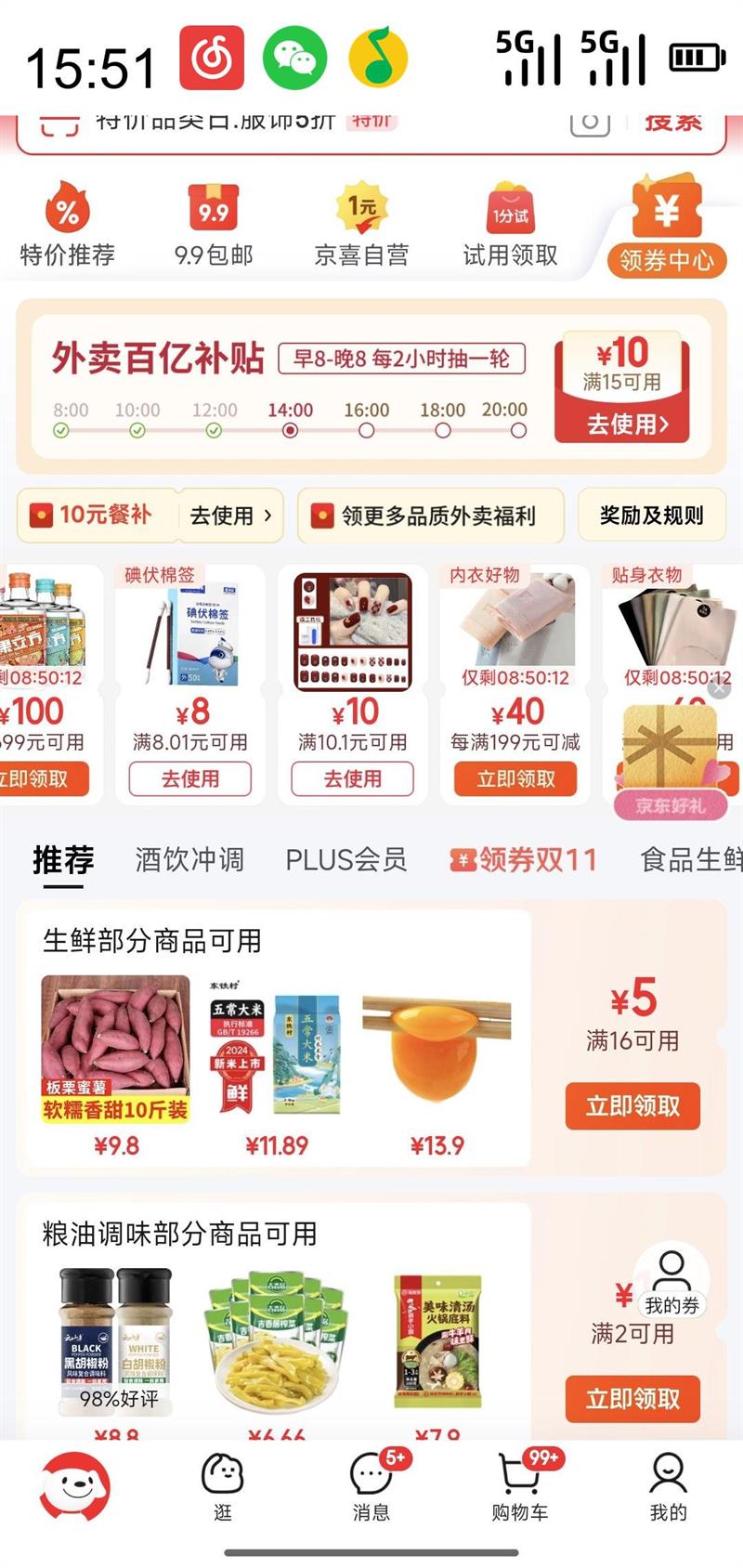Open 领券中心
The height and width of the screenshot is (1568, 743).
pos(666,226)
